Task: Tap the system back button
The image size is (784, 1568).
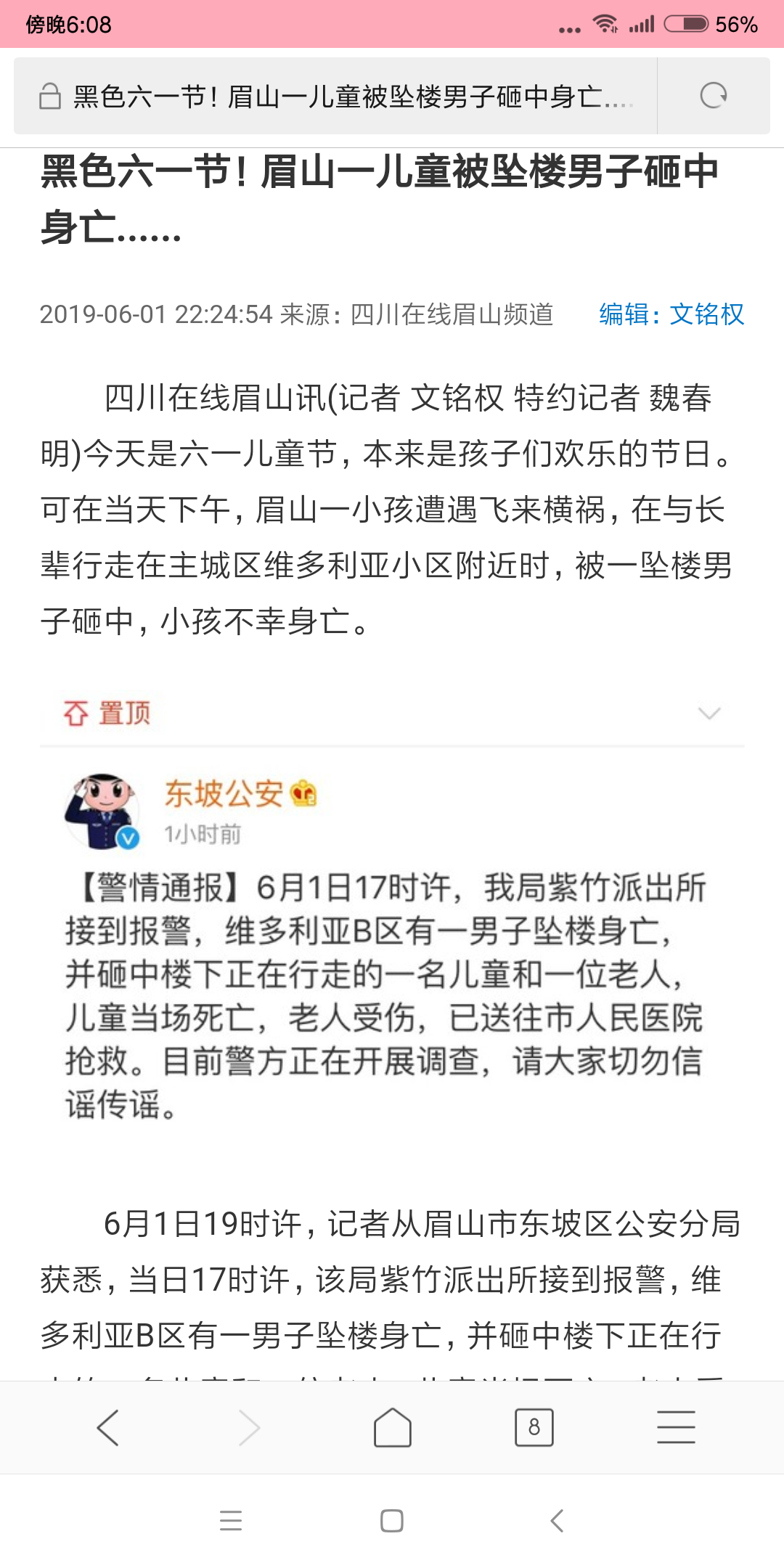Action: pos(557,1520)
